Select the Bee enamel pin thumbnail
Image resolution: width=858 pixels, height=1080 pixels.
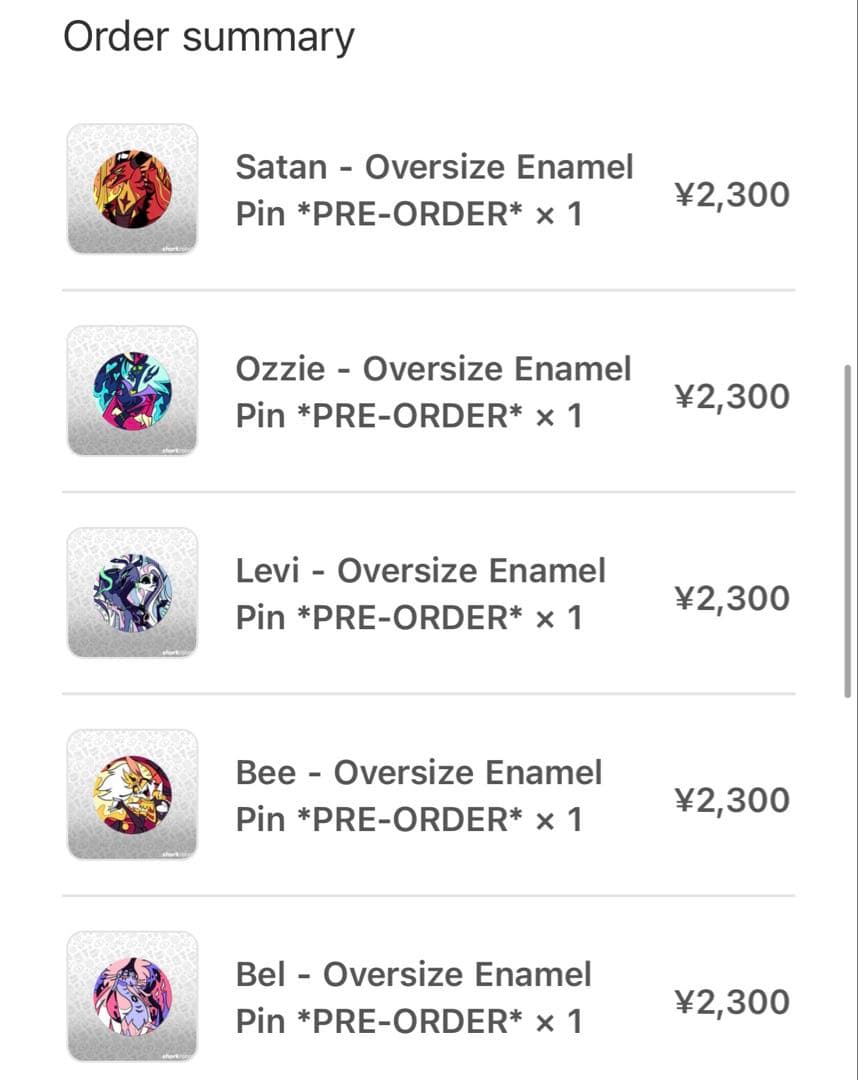[131, 796]
